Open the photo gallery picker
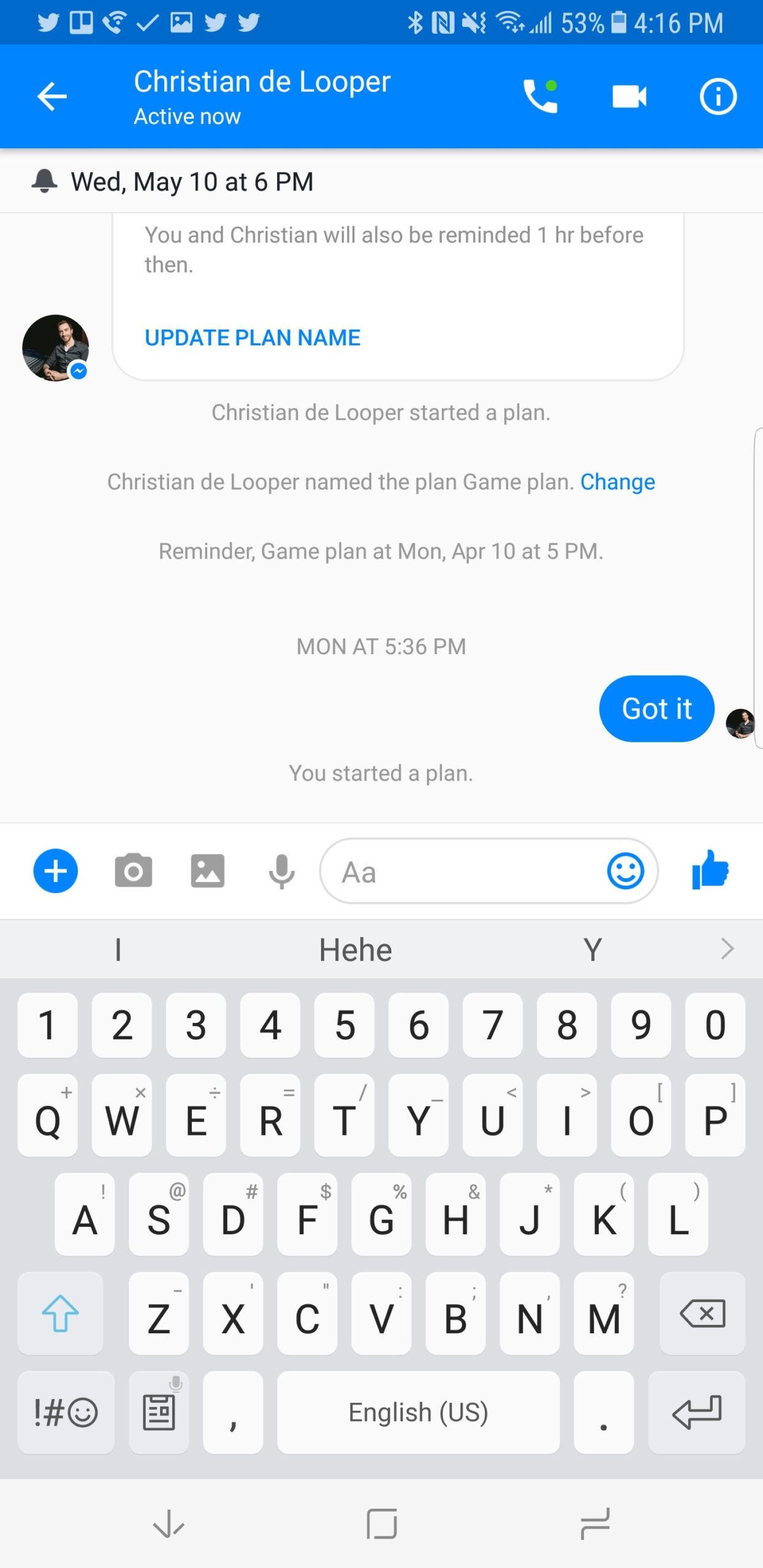This screenshot has height=1568, width=763. pyautogui.click(x=208, y=871)
